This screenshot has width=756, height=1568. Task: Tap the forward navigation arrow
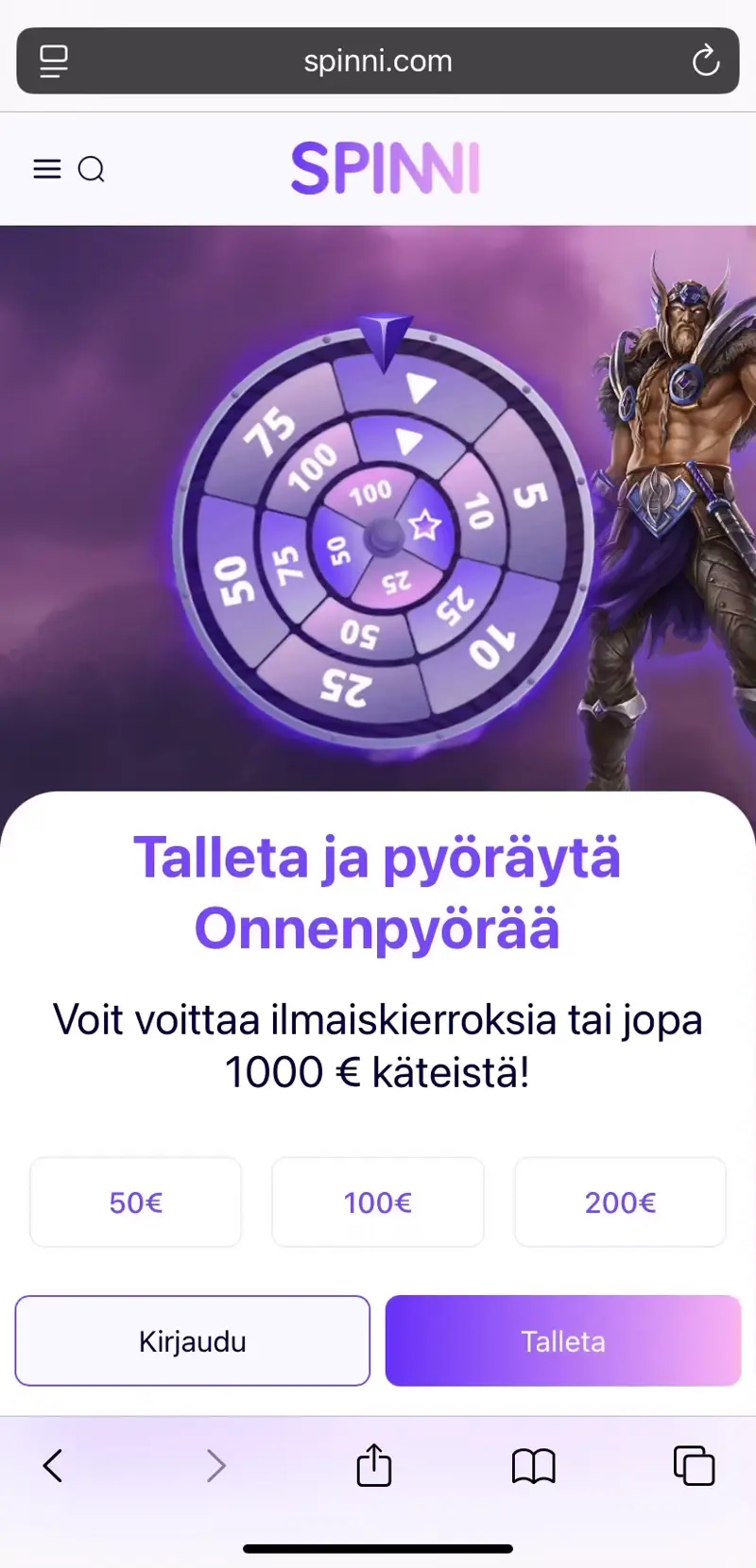215,1466
